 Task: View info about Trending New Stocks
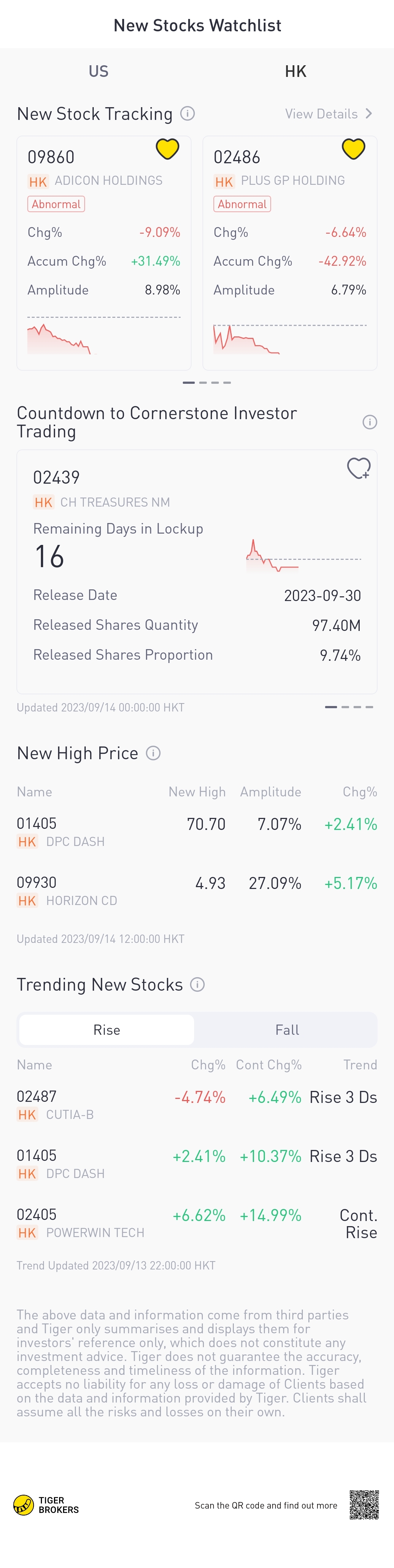[x=197, y=985]
